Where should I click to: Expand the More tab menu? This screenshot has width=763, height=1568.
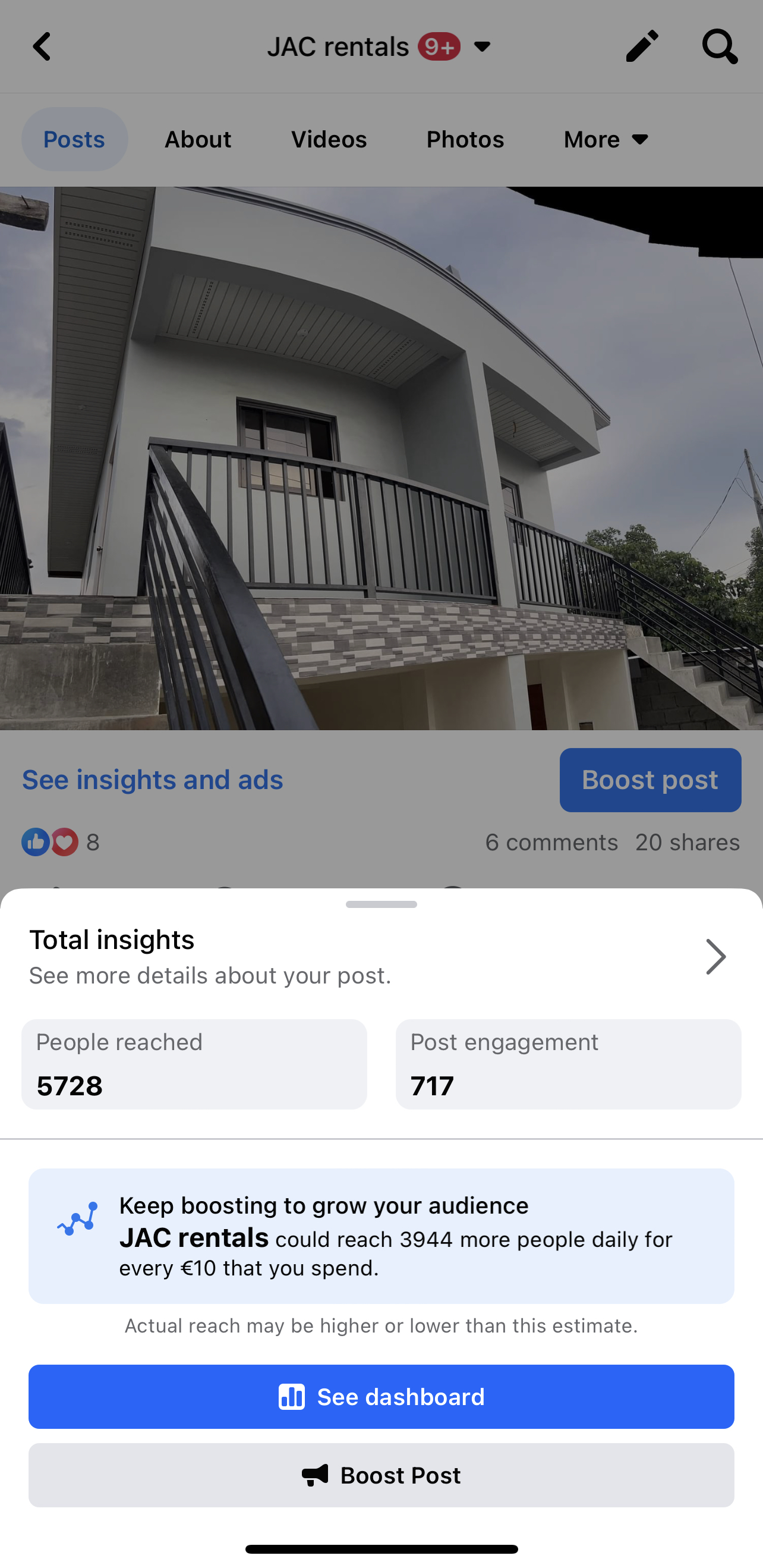(x=606, y=139)
